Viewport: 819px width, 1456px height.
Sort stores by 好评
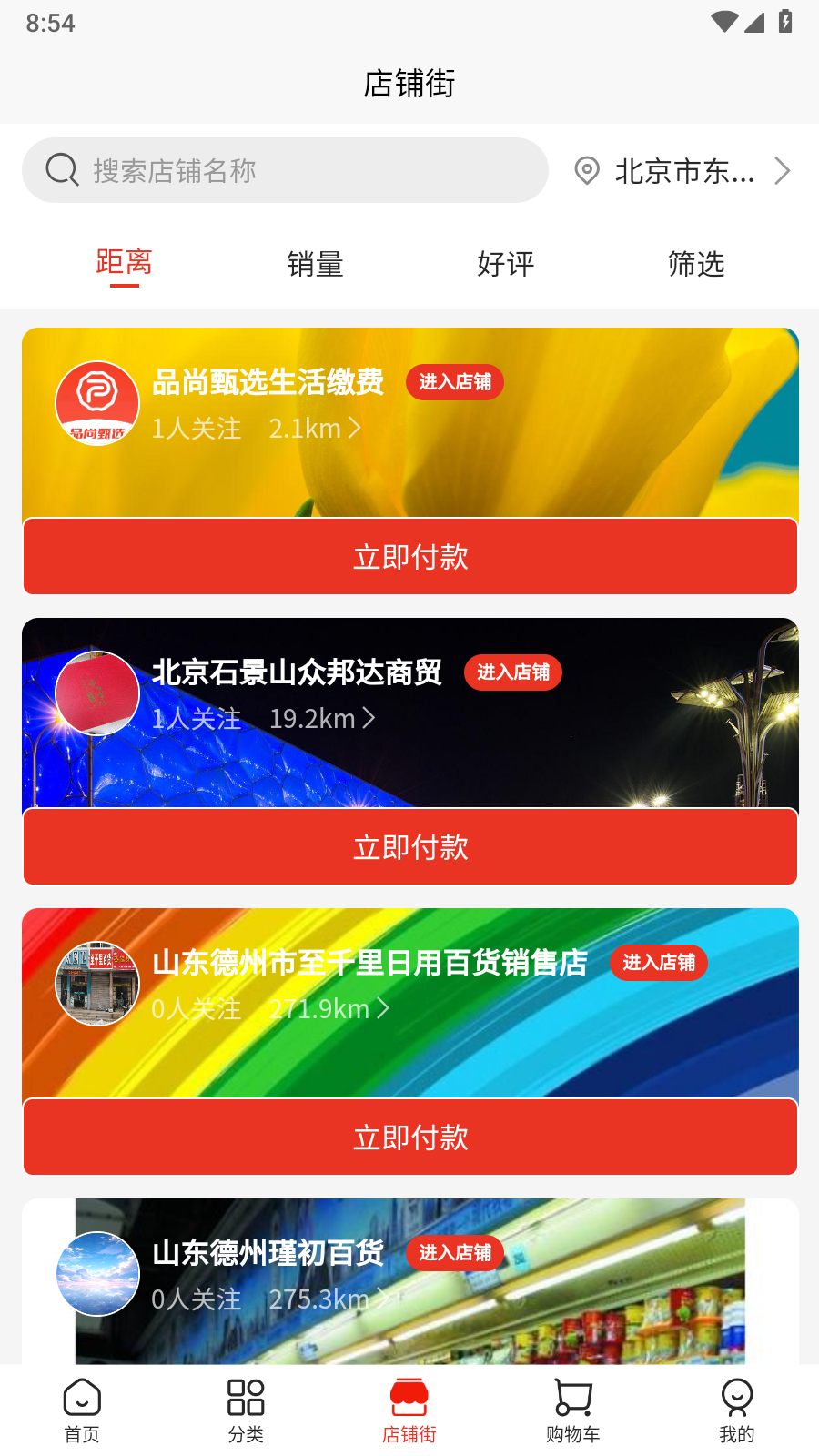point(506,264)
